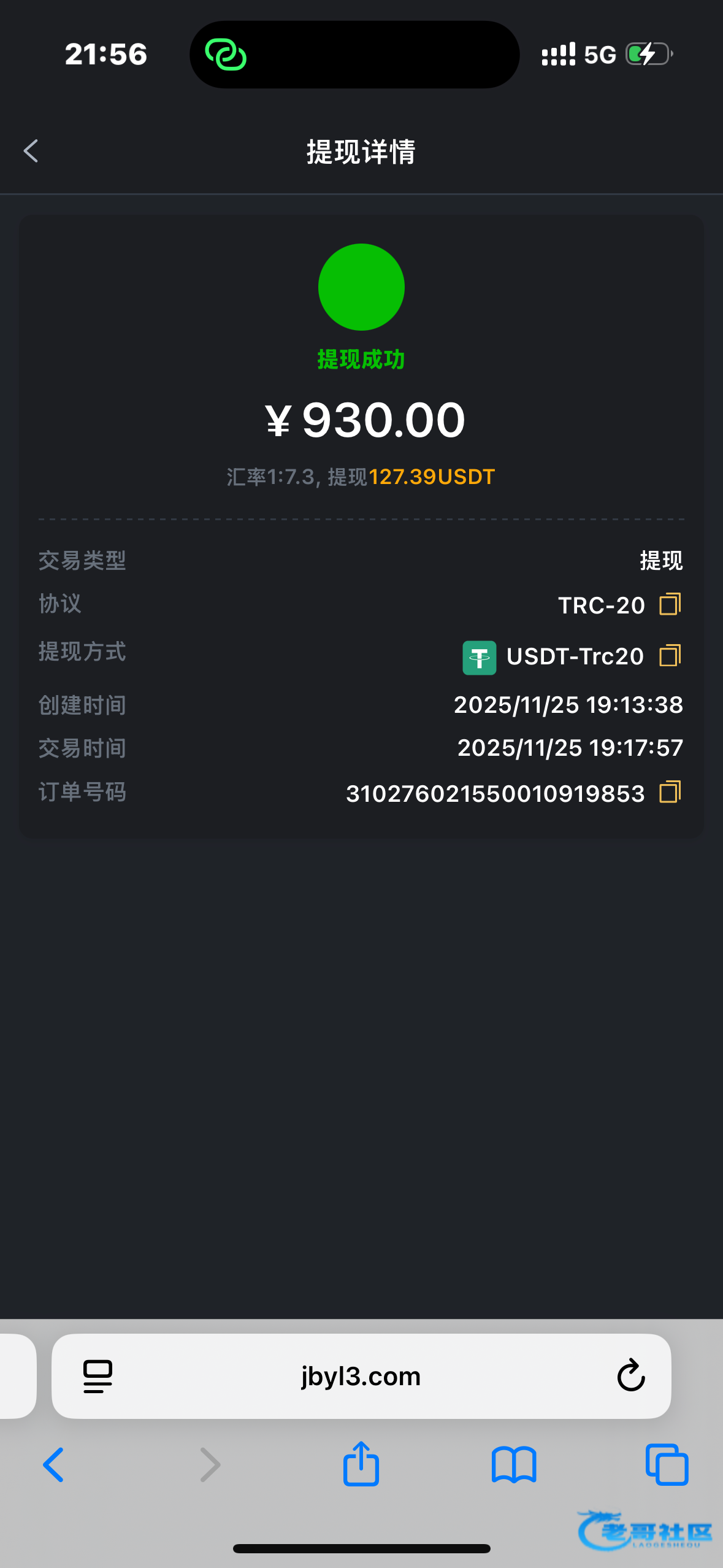Share this page from Safari toolbar
This screenshot has width=723, height=1568.
(x=361, y=1464)
